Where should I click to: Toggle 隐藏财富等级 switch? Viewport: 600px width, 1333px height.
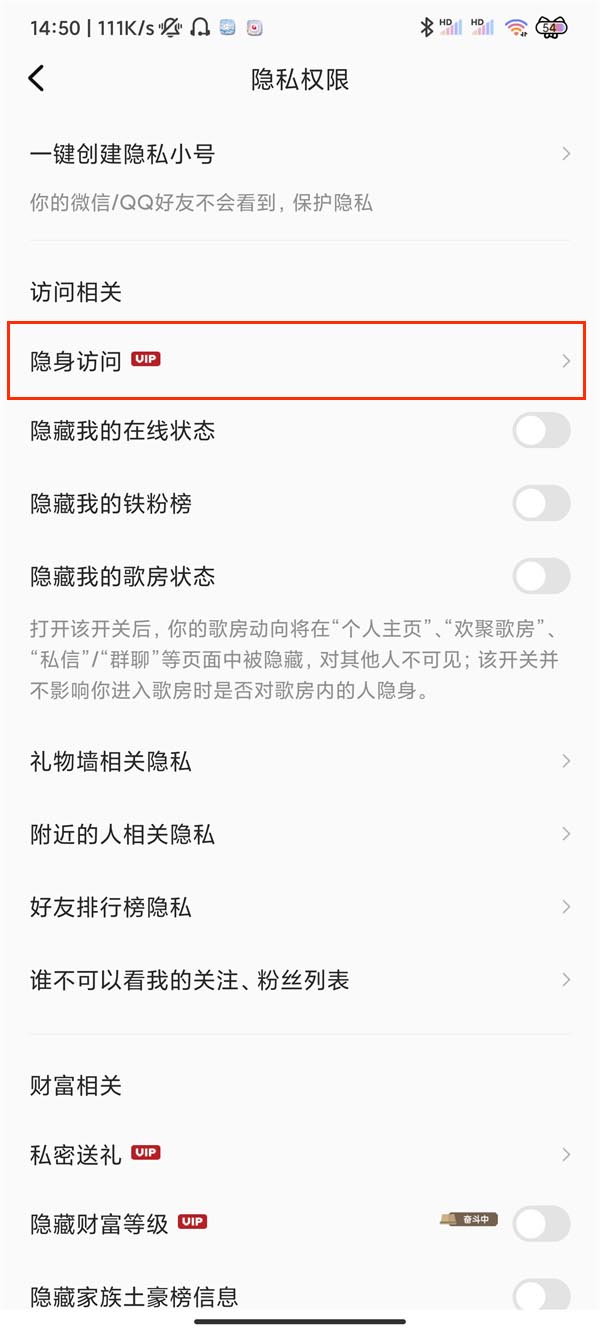click(541, 1223)
